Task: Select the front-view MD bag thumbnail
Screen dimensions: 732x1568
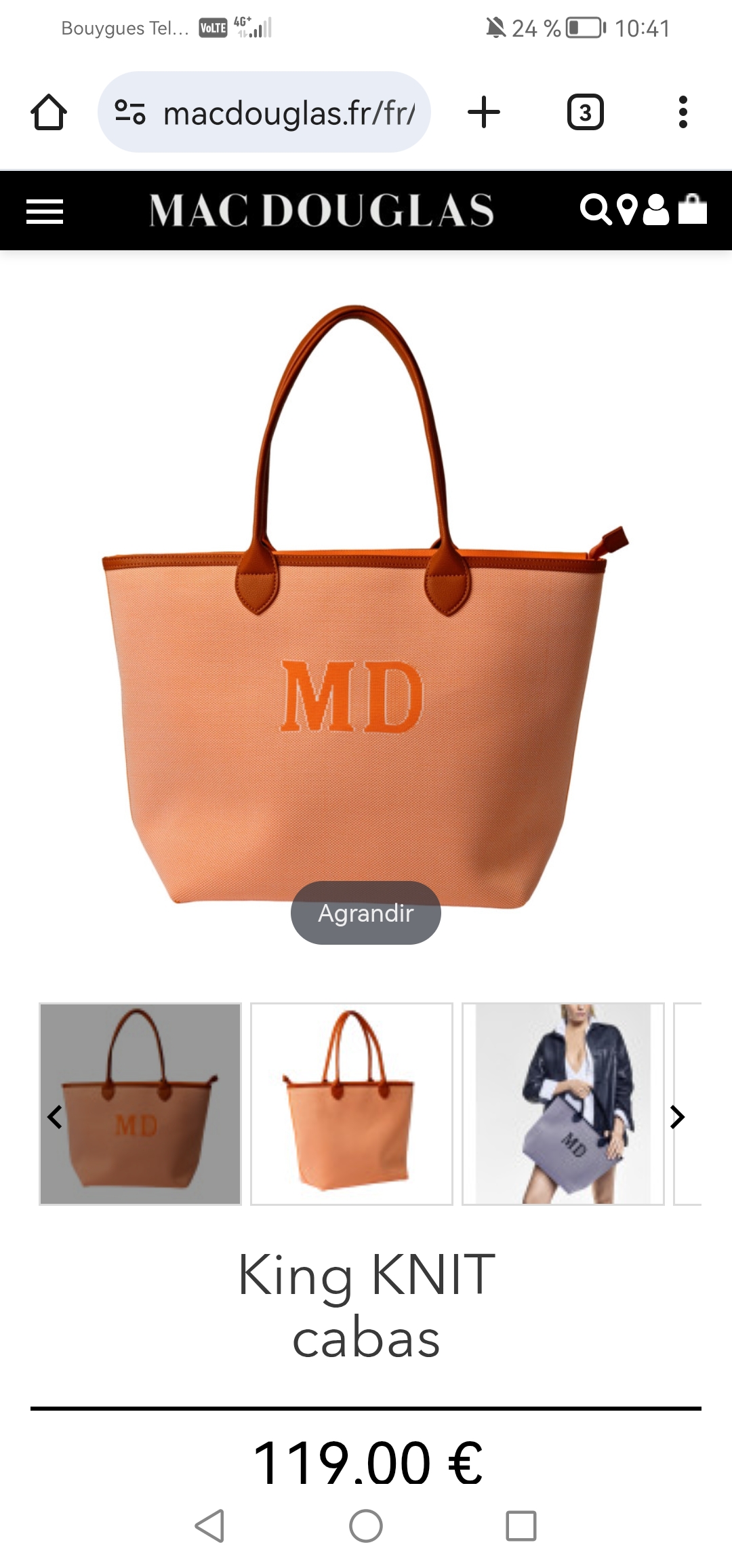Action: tap(140, 1104)
